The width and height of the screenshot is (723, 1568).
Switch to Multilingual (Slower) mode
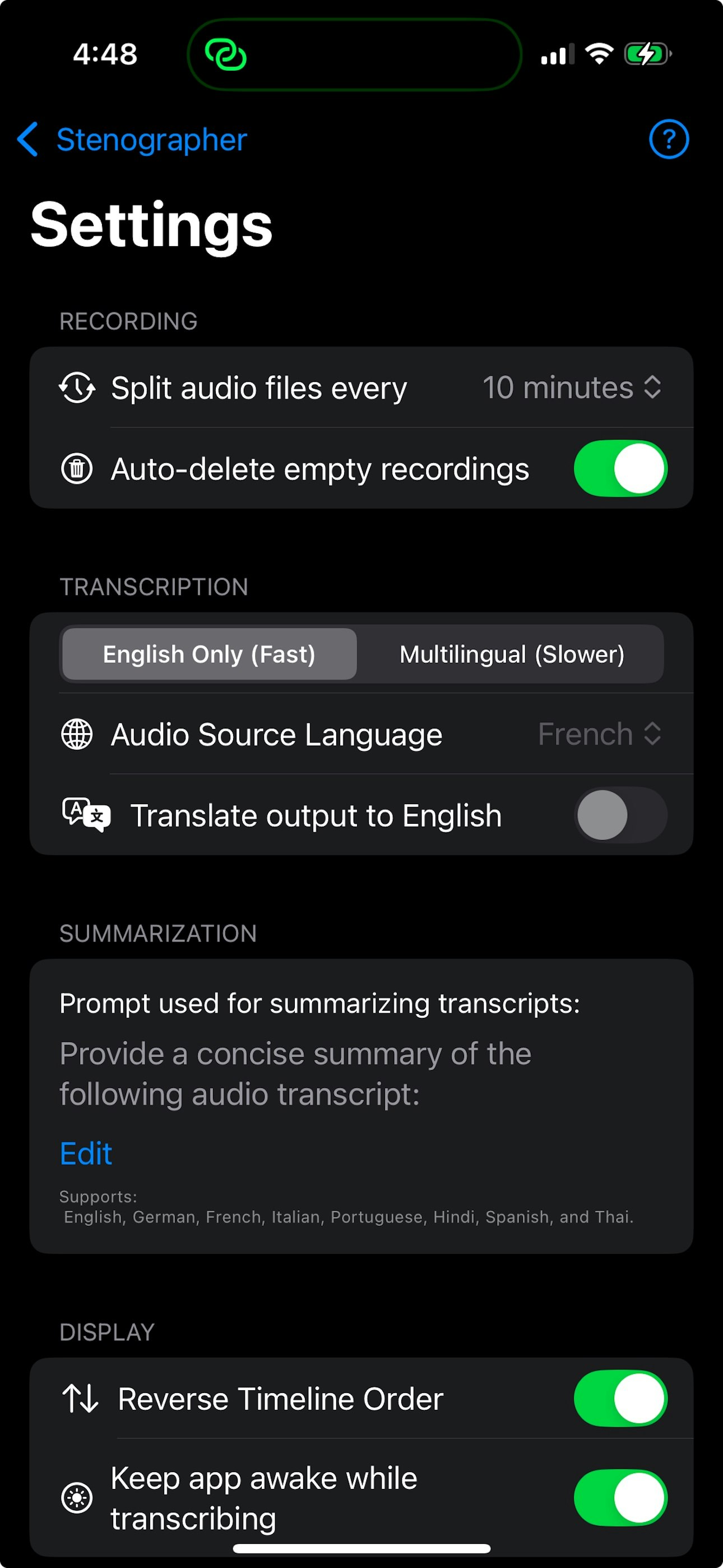[x=511, y=654]
